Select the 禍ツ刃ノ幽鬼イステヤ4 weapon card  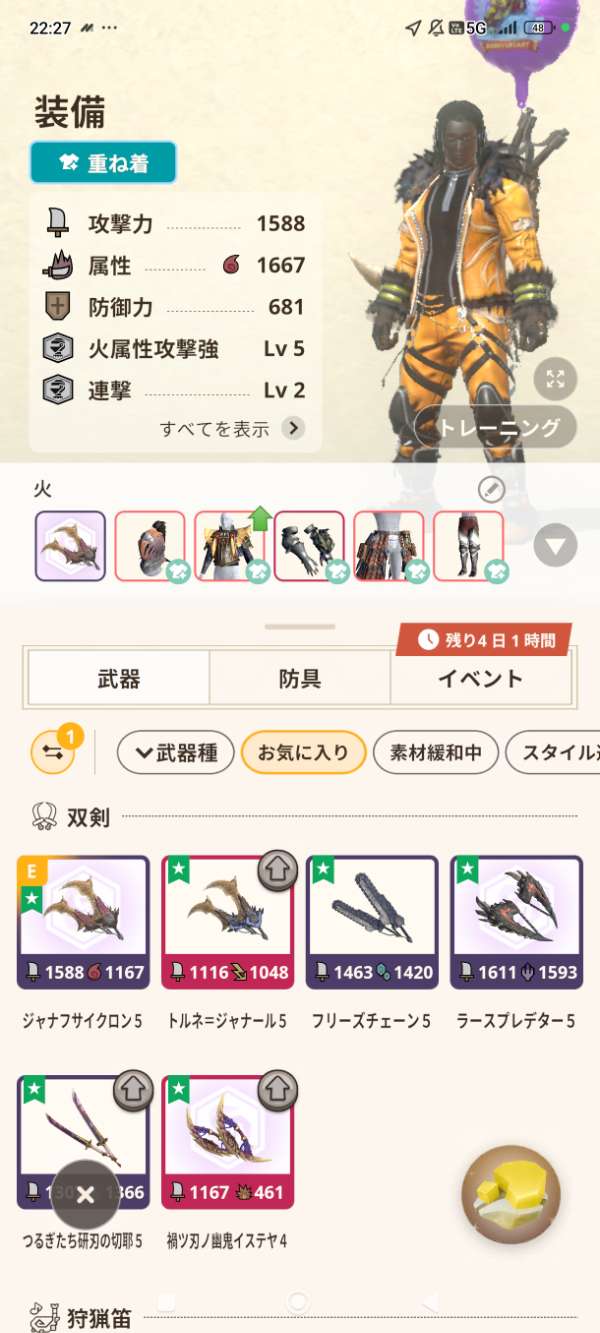227,1142
